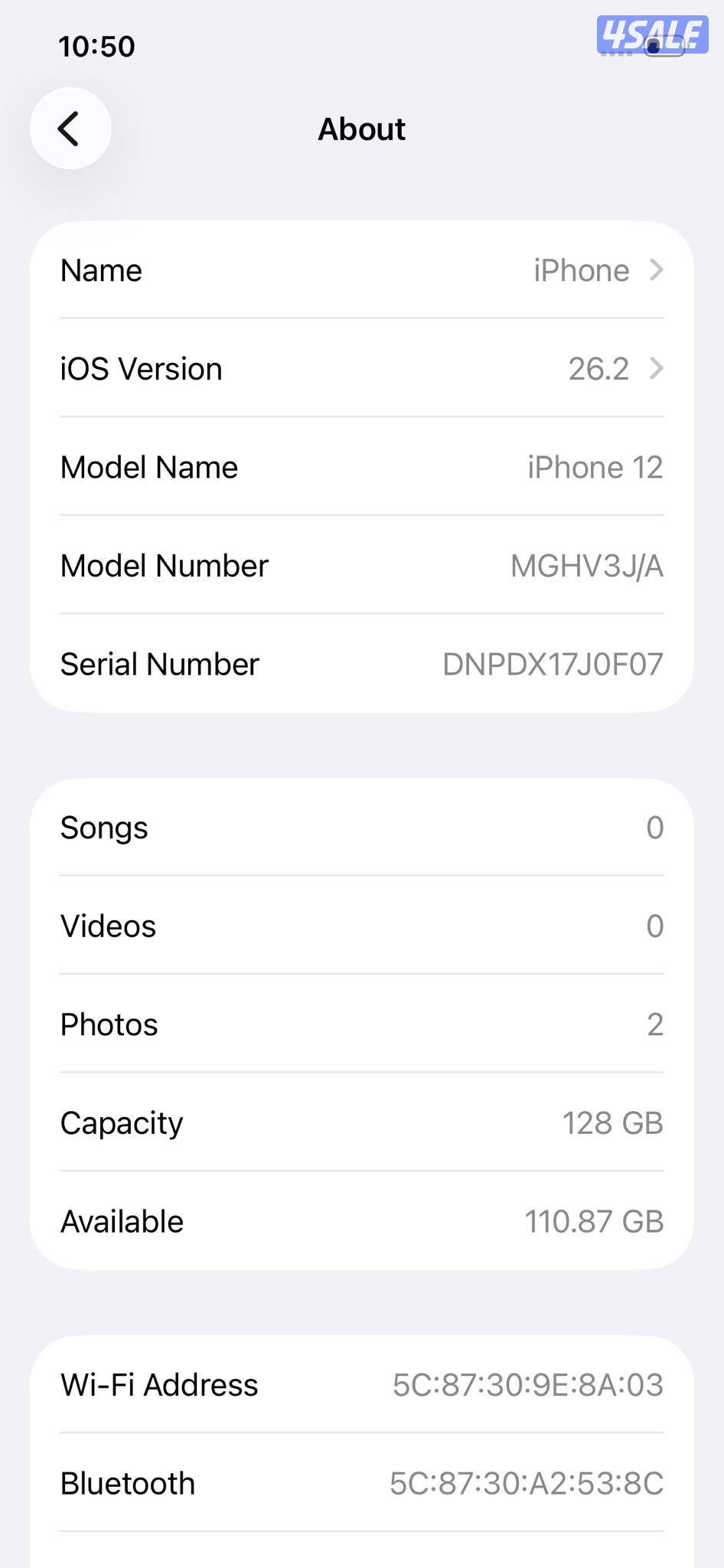
Task: Tap the About title at top
Action: tap(361, 129)
